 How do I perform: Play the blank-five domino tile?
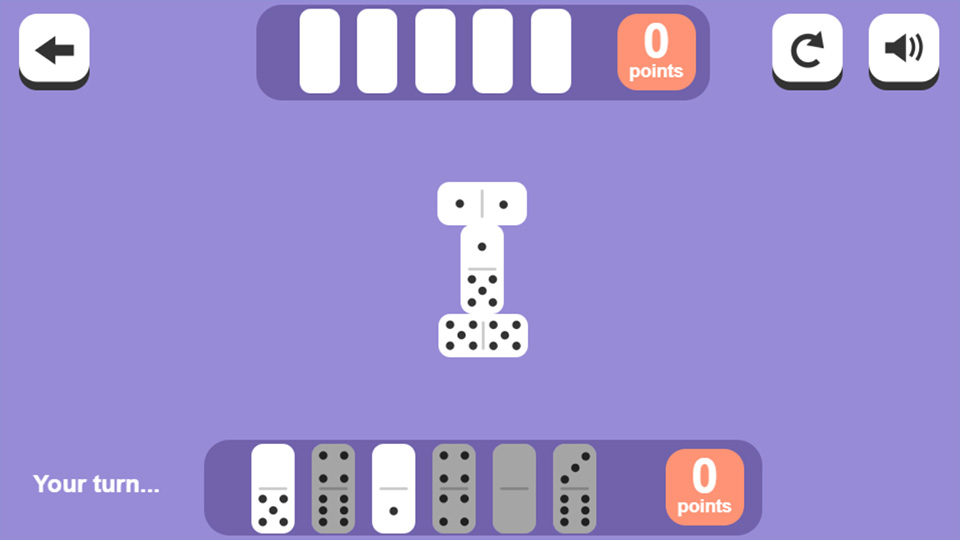[x=273, y=488]
